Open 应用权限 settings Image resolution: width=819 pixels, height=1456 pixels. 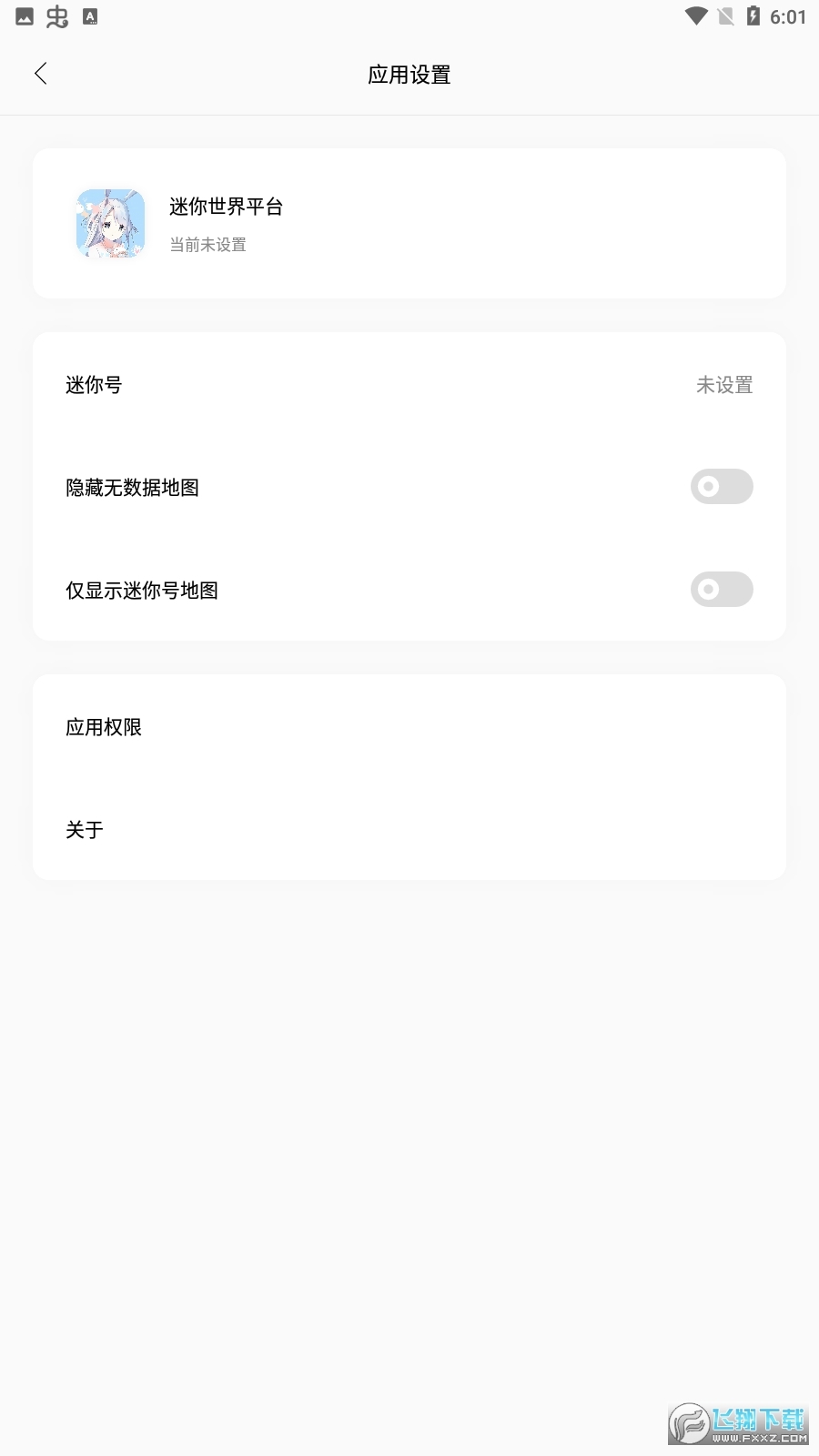[x=409, y=727]
